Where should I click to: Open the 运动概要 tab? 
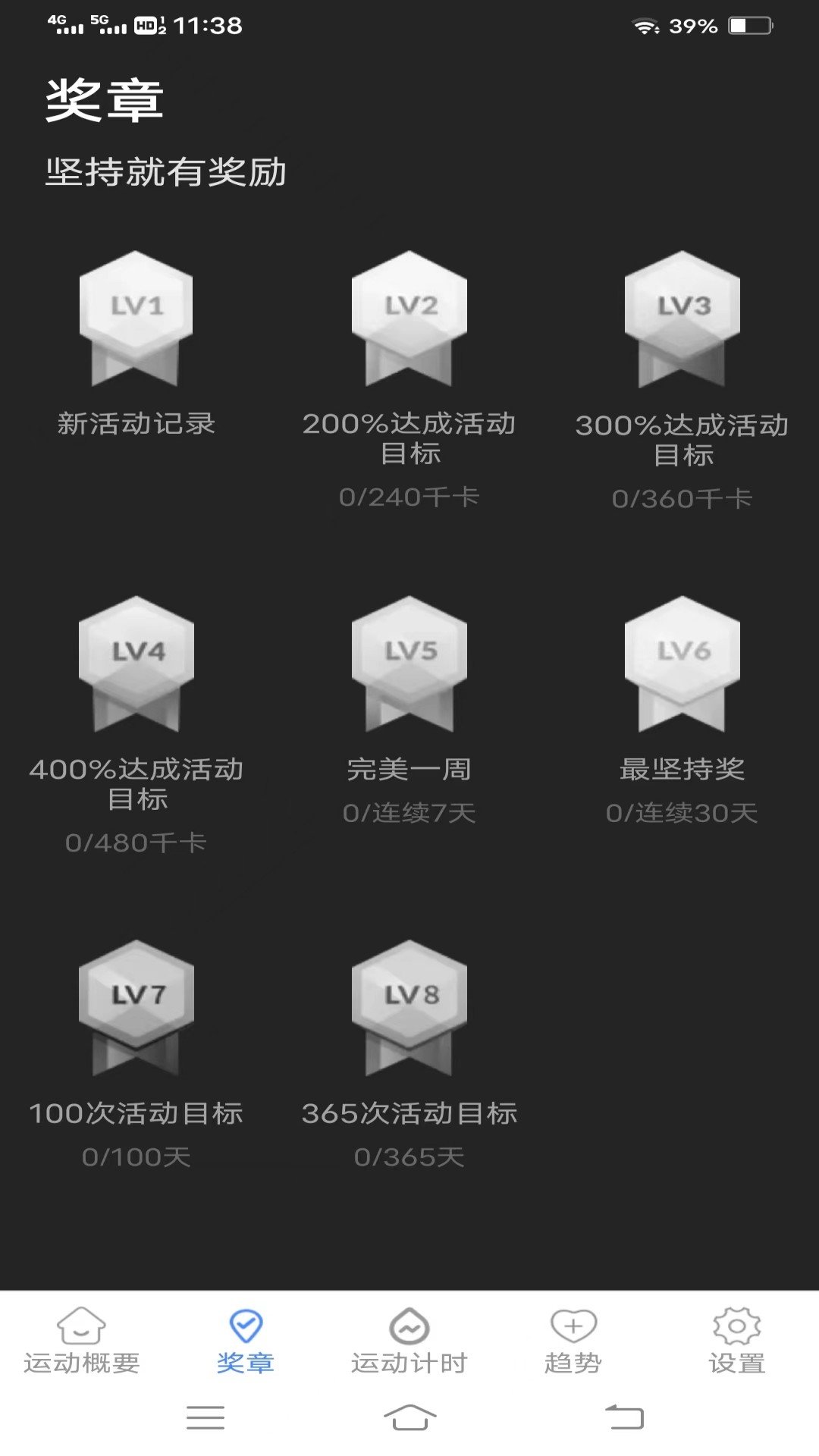82,1341
